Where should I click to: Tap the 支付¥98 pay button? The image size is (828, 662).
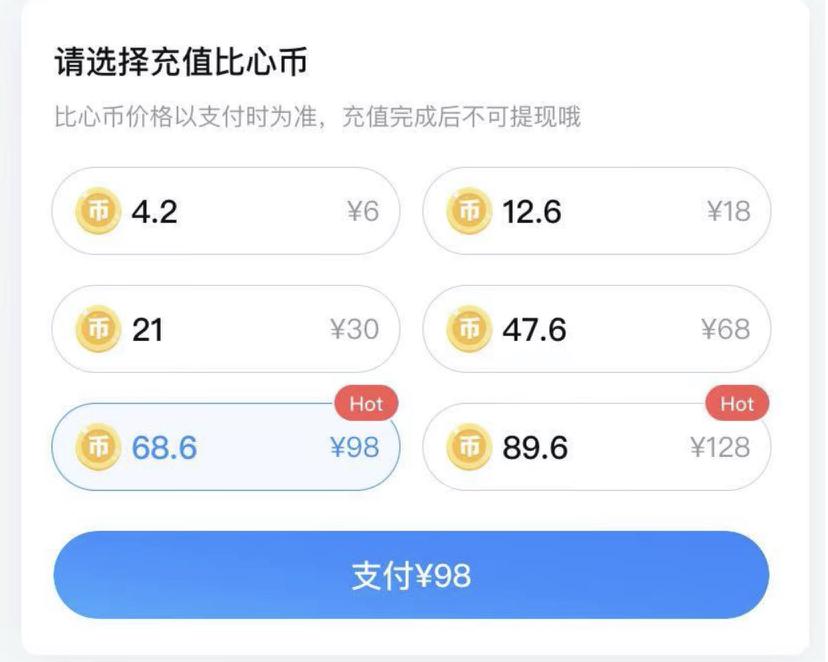tap(411, 575)
